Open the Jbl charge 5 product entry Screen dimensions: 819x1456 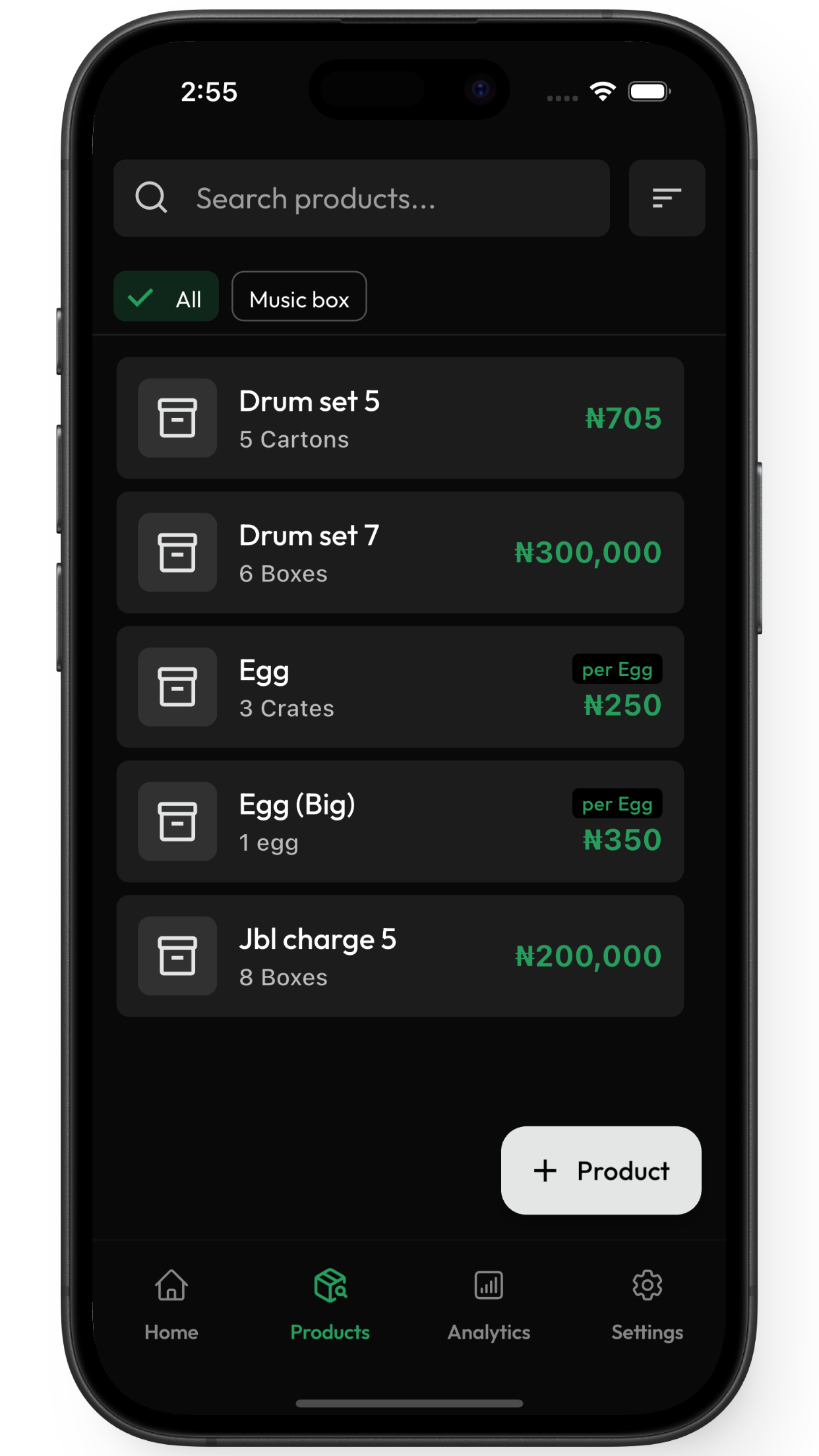click(x=400, y=956)
